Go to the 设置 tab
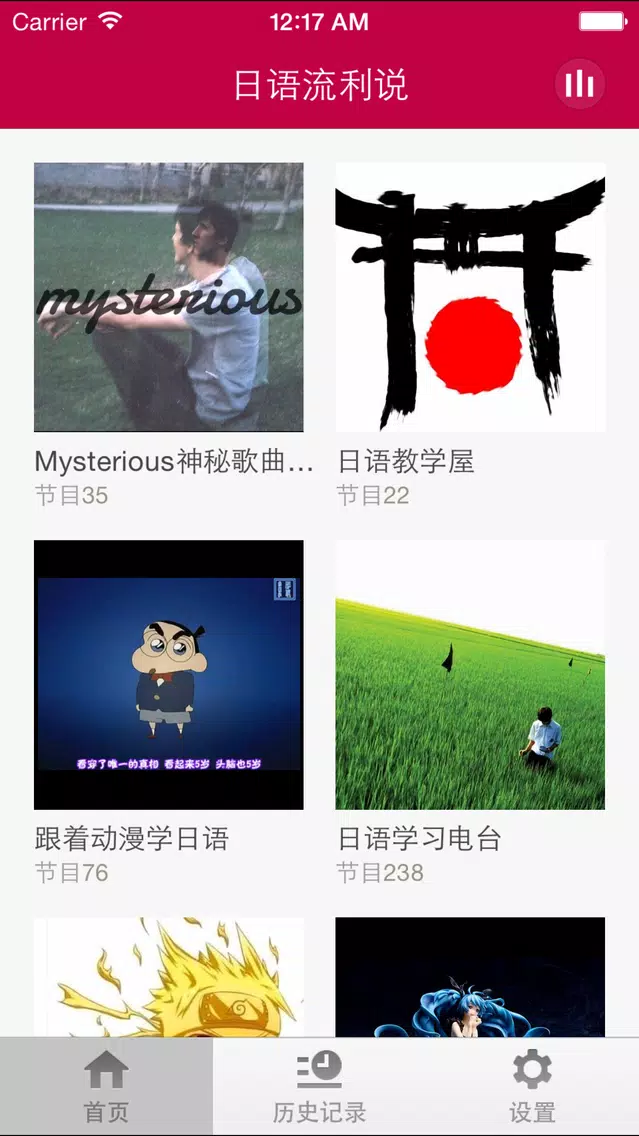This screenshot has height=1136, width=639. (x=532, y=1086)
